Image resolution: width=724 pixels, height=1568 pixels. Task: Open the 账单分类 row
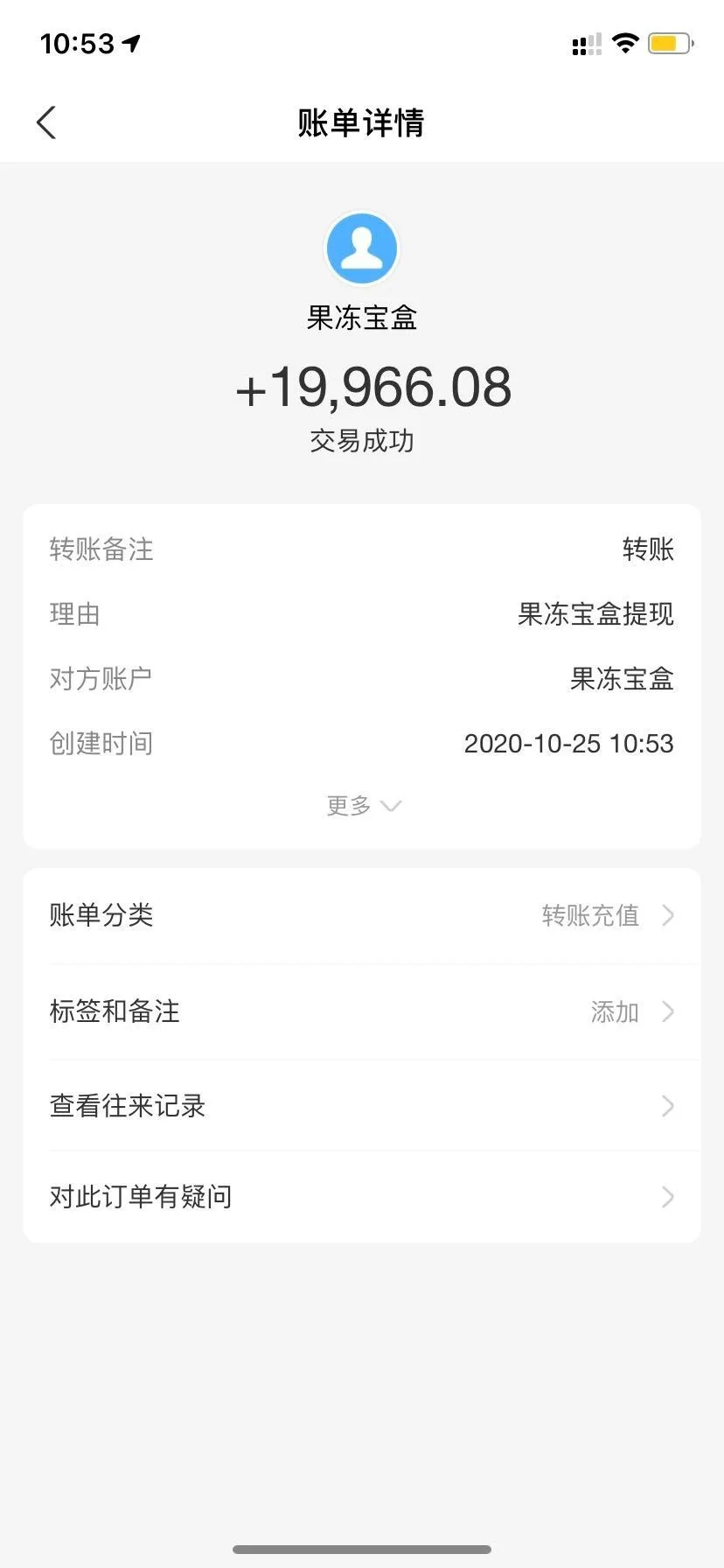click(362, 915)
